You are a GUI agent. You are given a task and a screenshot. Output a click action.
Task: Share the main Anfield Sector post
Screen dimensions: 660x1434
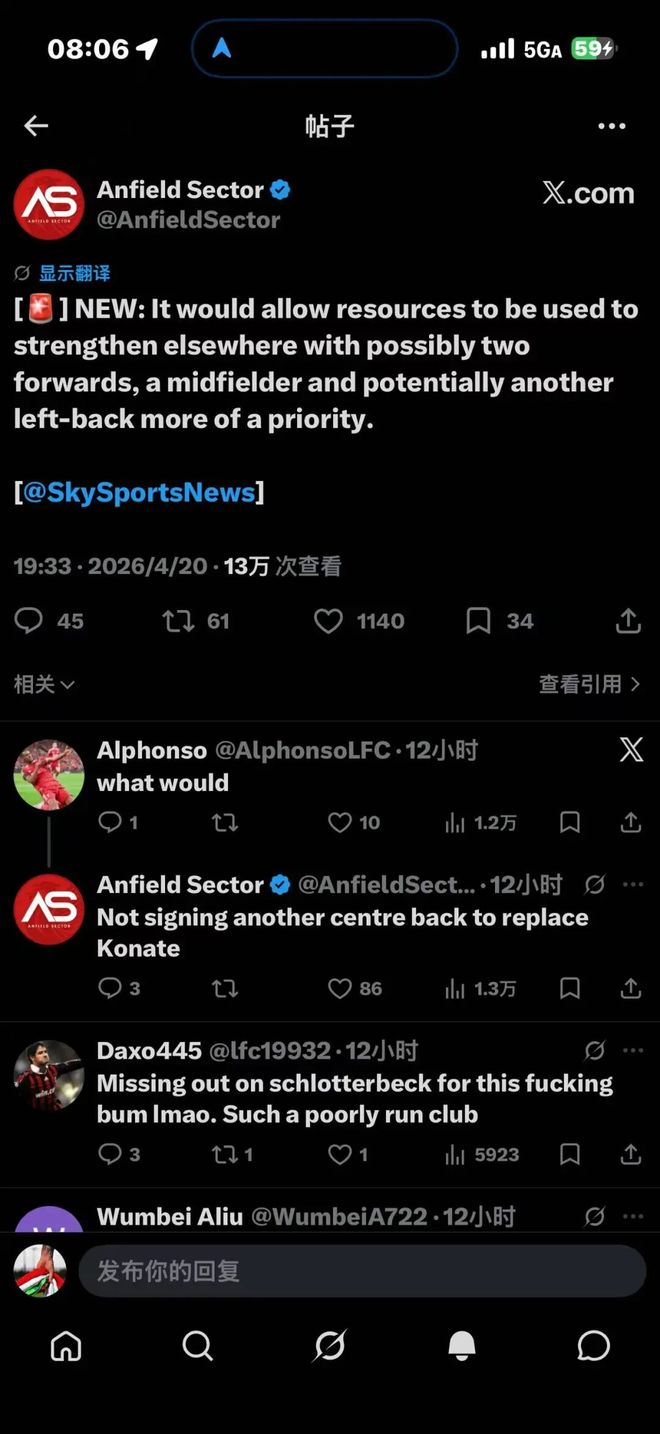628,621
